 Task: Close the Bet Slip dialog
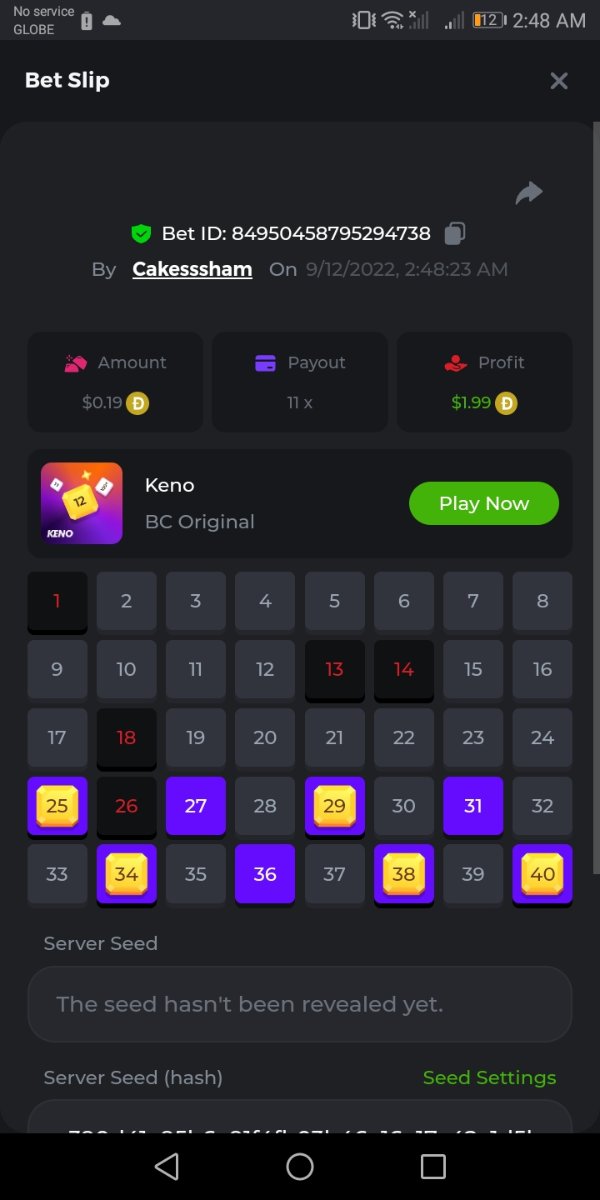[x=559, y=81]
